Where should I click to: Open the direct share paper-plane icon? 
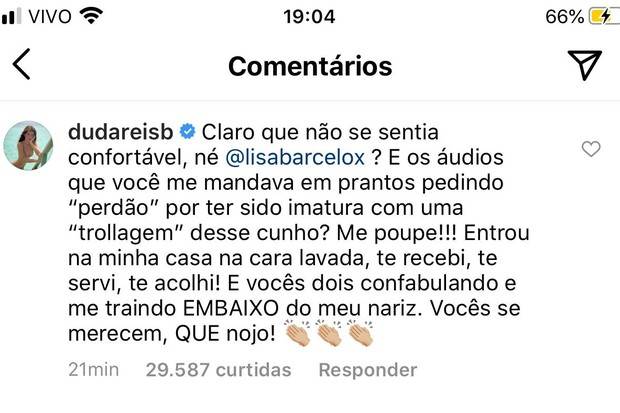583,66
